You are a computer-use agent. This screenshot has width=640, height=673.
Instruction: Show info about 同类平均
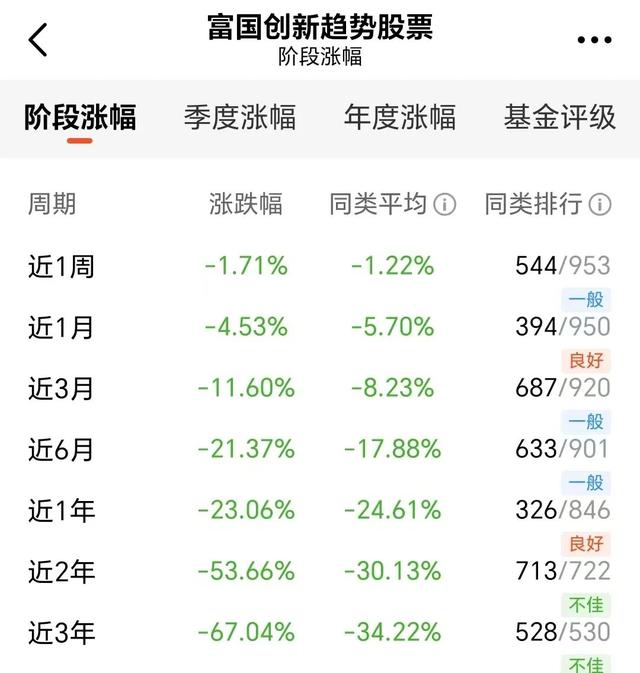(x=445, y=205)
